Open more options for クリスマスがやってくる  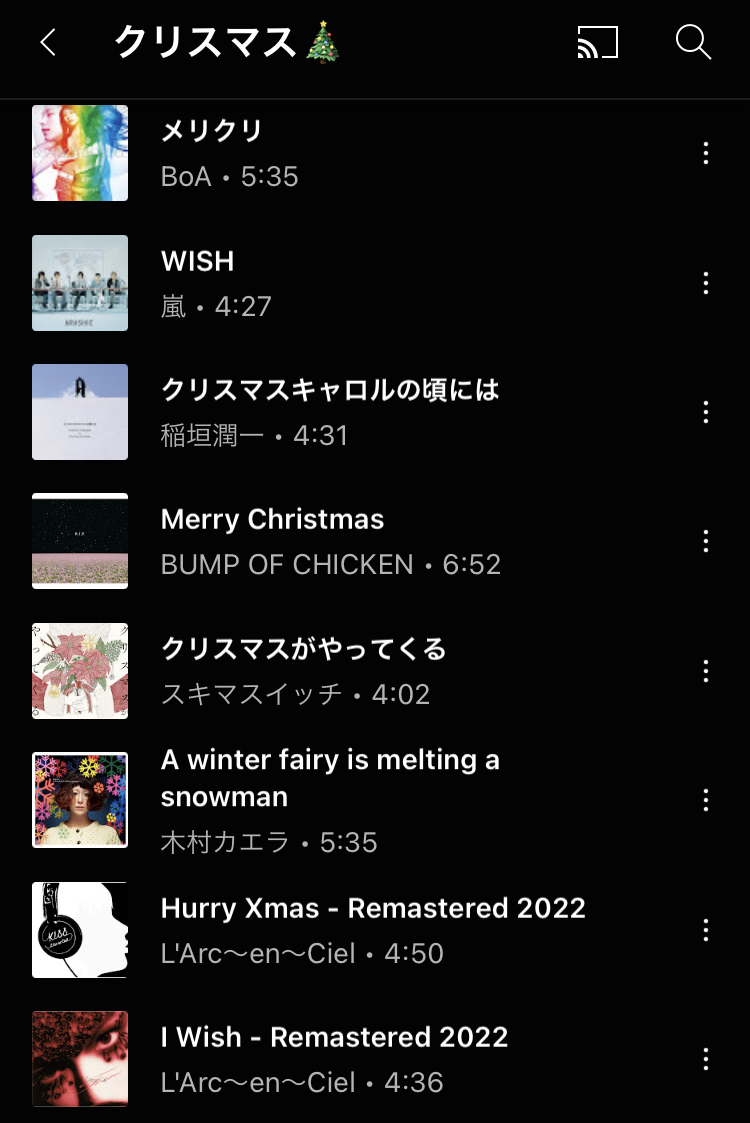tap(706, 671)
